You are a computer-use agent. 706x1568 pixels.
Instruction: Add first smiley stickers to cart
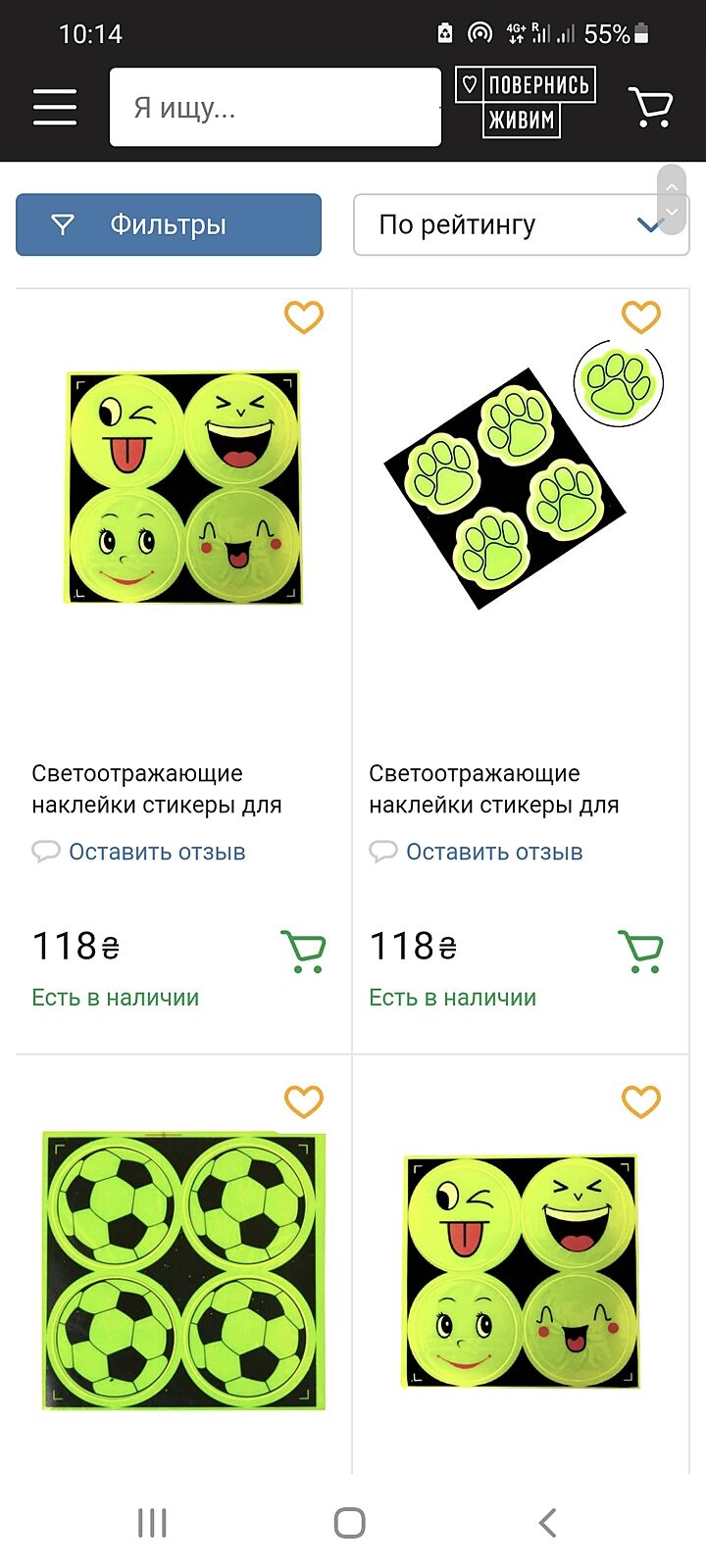click(304, 951)
